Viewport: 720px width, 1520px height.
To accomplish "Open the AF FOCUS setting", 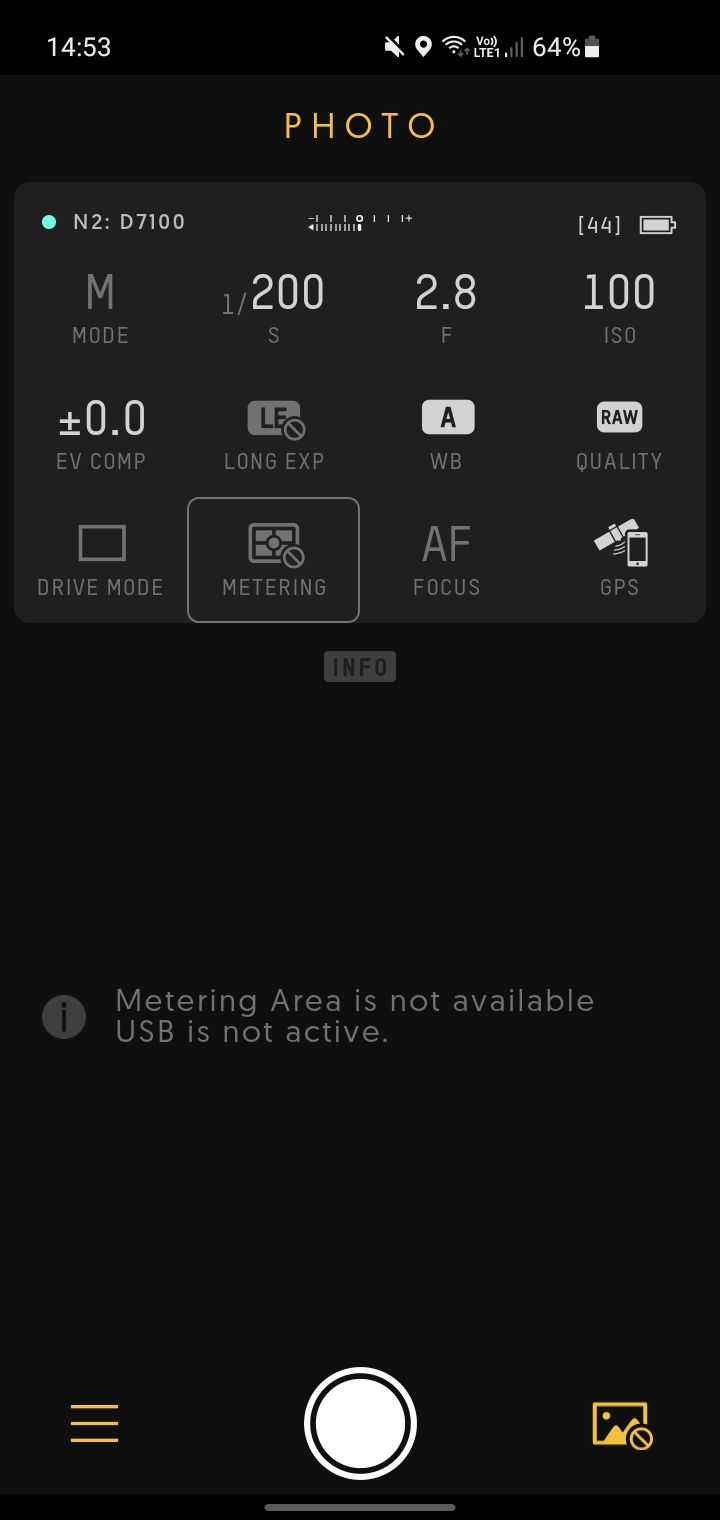I will [446, 560].
